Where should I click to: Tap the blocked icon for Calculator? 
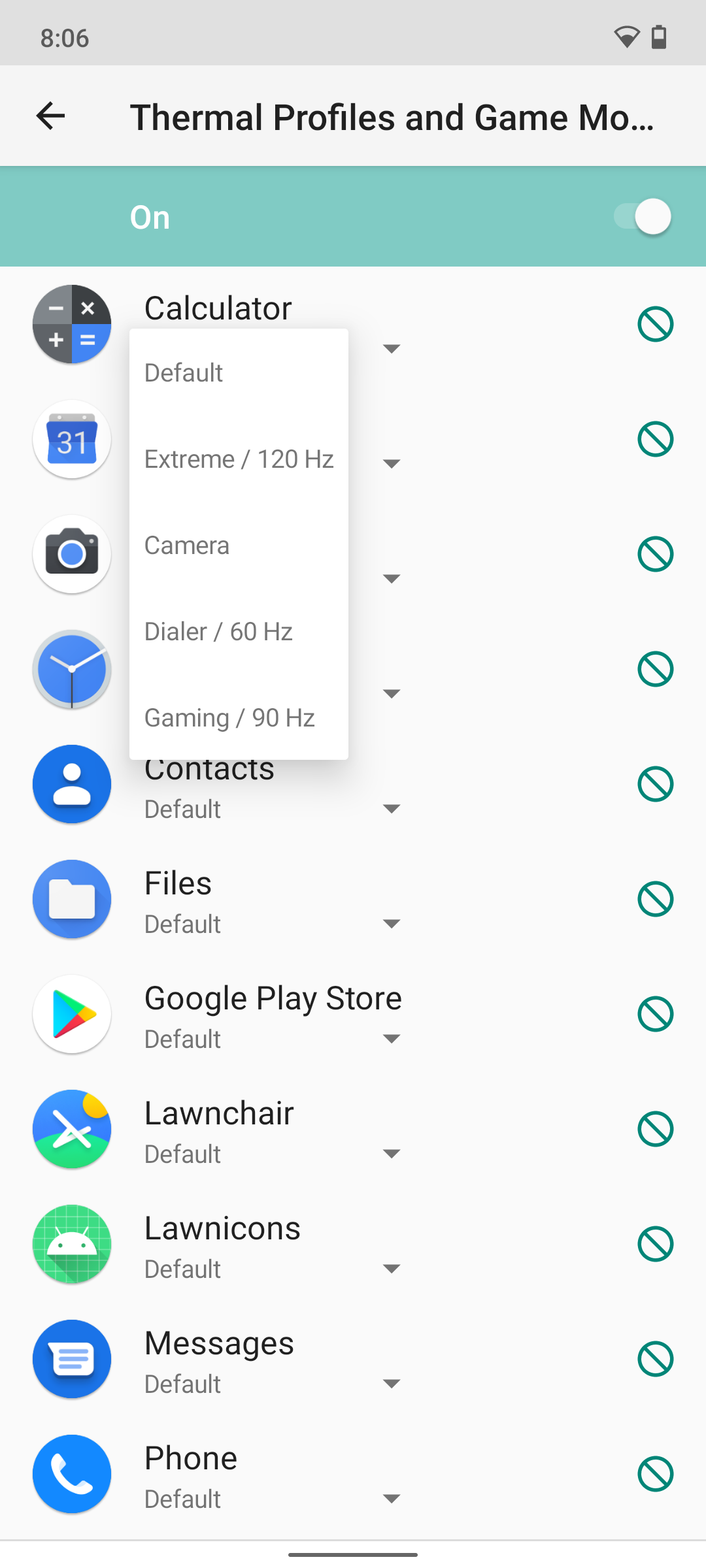[x=655, y=324]
